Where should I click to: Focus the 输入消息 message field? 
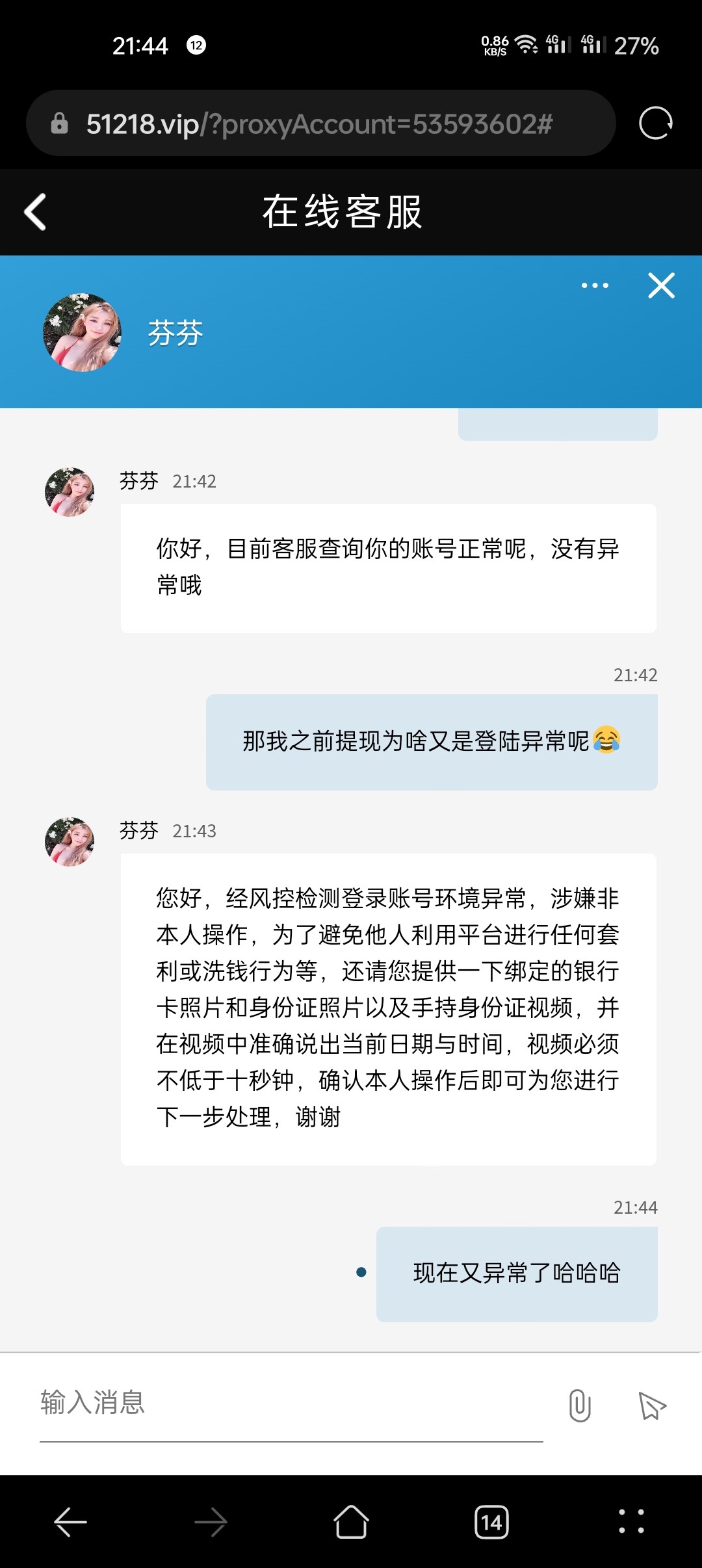pos(291,1403)
